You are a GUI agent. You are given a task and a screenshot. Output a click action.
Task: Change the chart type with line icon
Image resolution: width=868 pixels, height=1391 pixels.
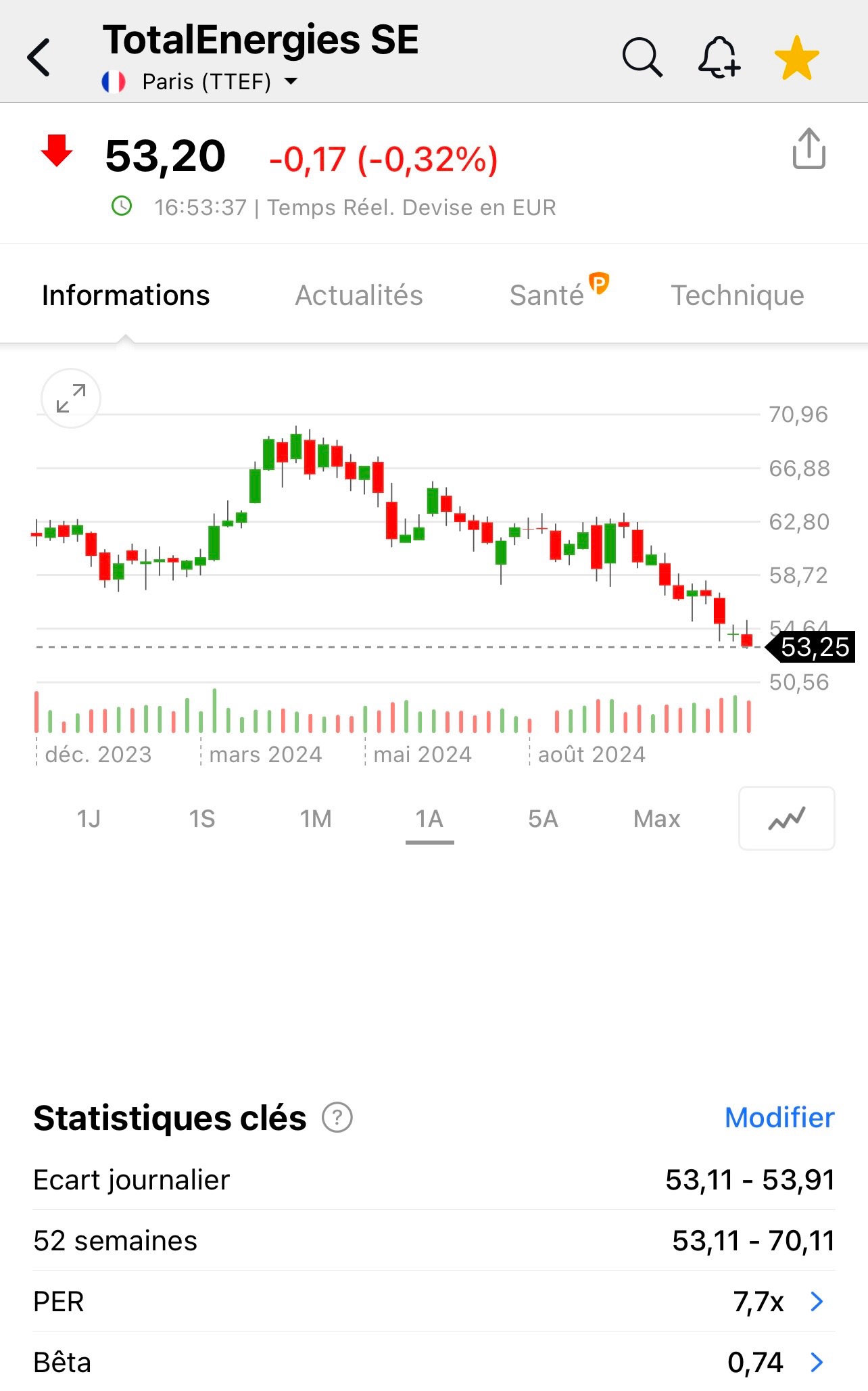click(787, 818)
